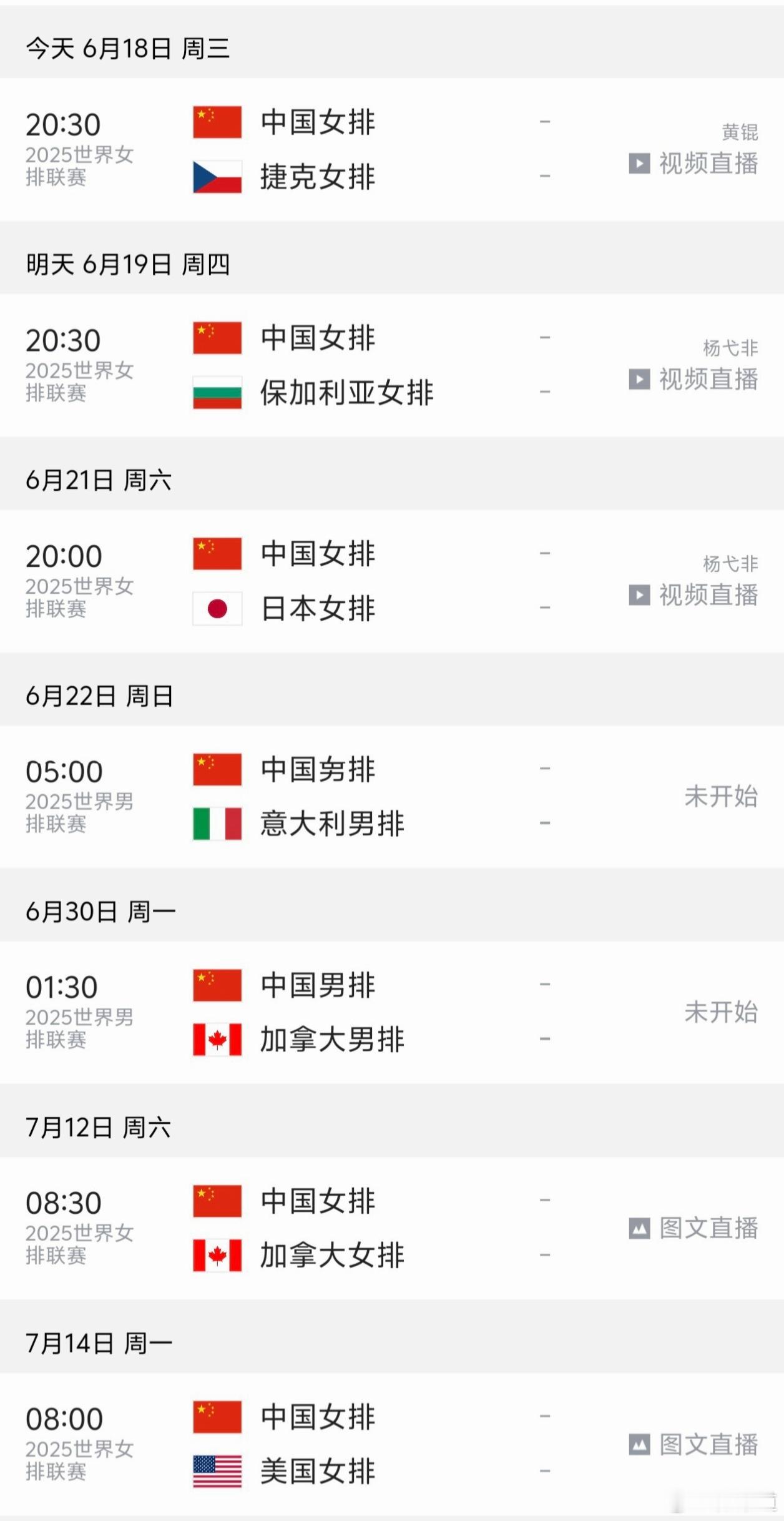Watch video live for the Czech match
Screen dimensions: 784x1521
(x=693, y=164)
